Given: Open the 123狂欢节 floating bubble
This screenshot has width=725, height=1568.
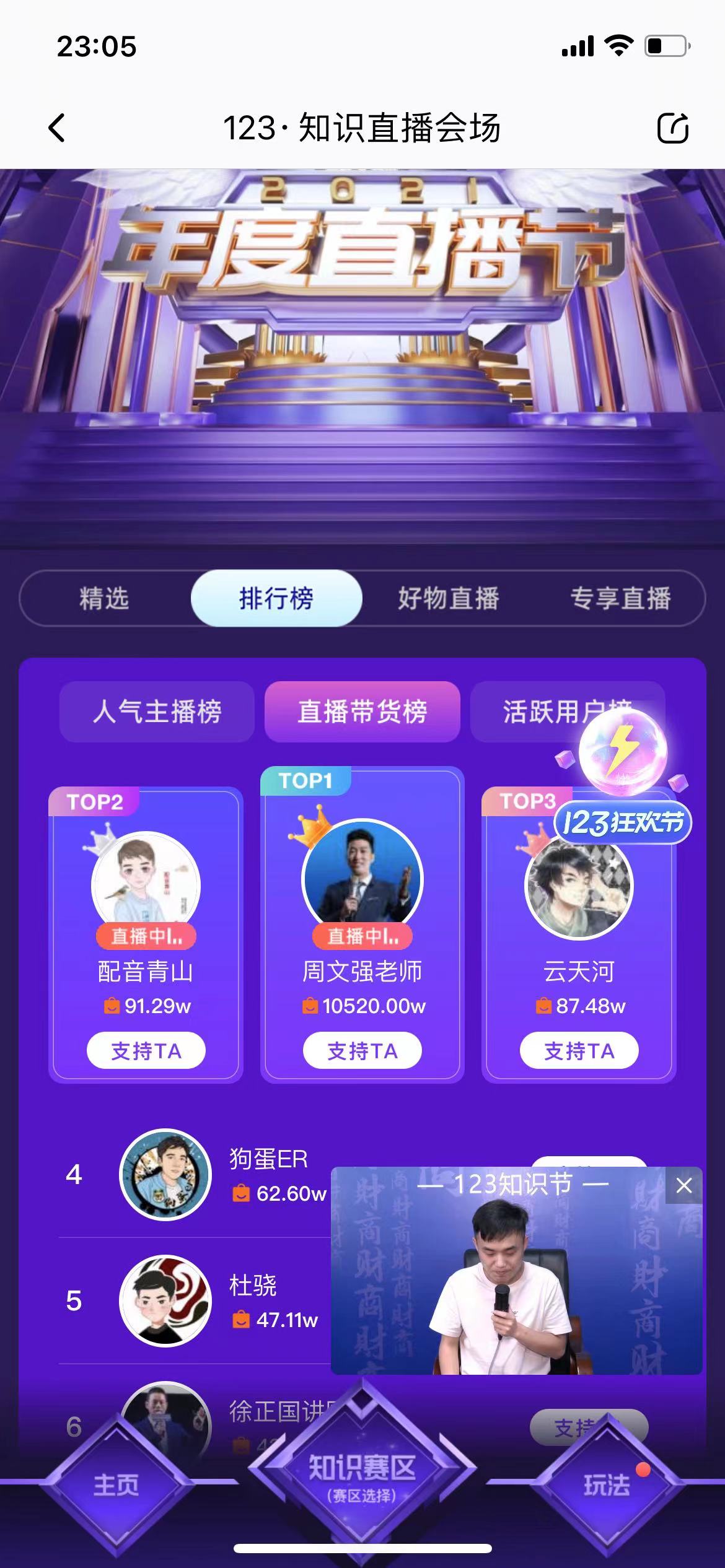Looking at the screenshot, I should pyautogui.click(x=623, y=780).
